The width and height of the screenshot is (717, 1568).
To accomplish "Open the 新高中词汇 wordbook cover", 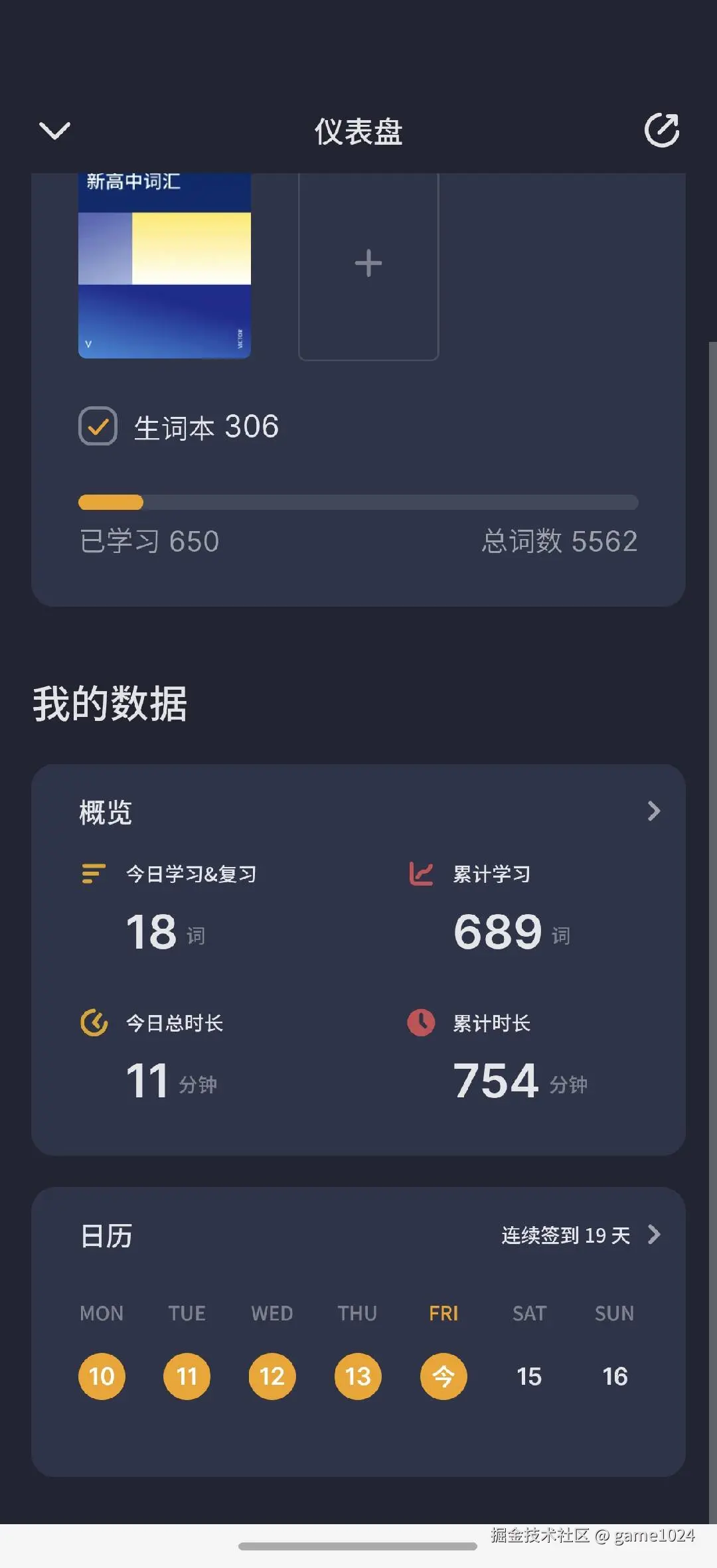I will click(x=165, y=266).
